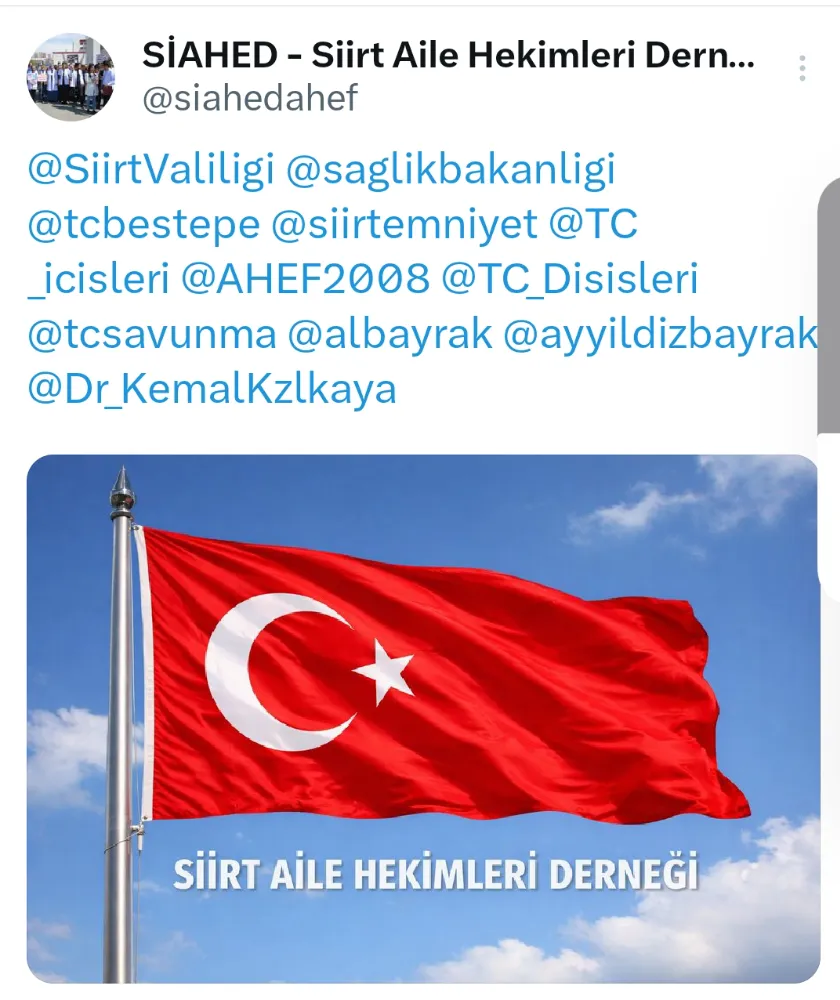Go to the @siirtemniyet mention
This screenshot has width=840, height=1000.
(x=404, y=226)
